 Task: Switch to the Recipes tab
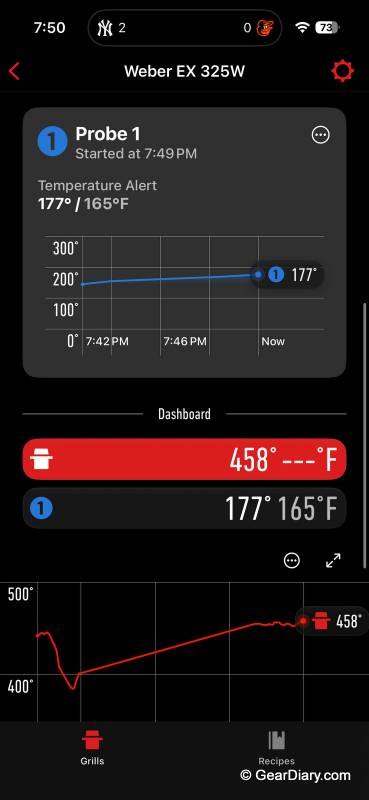pyautogui.click(x=276, y=747)
